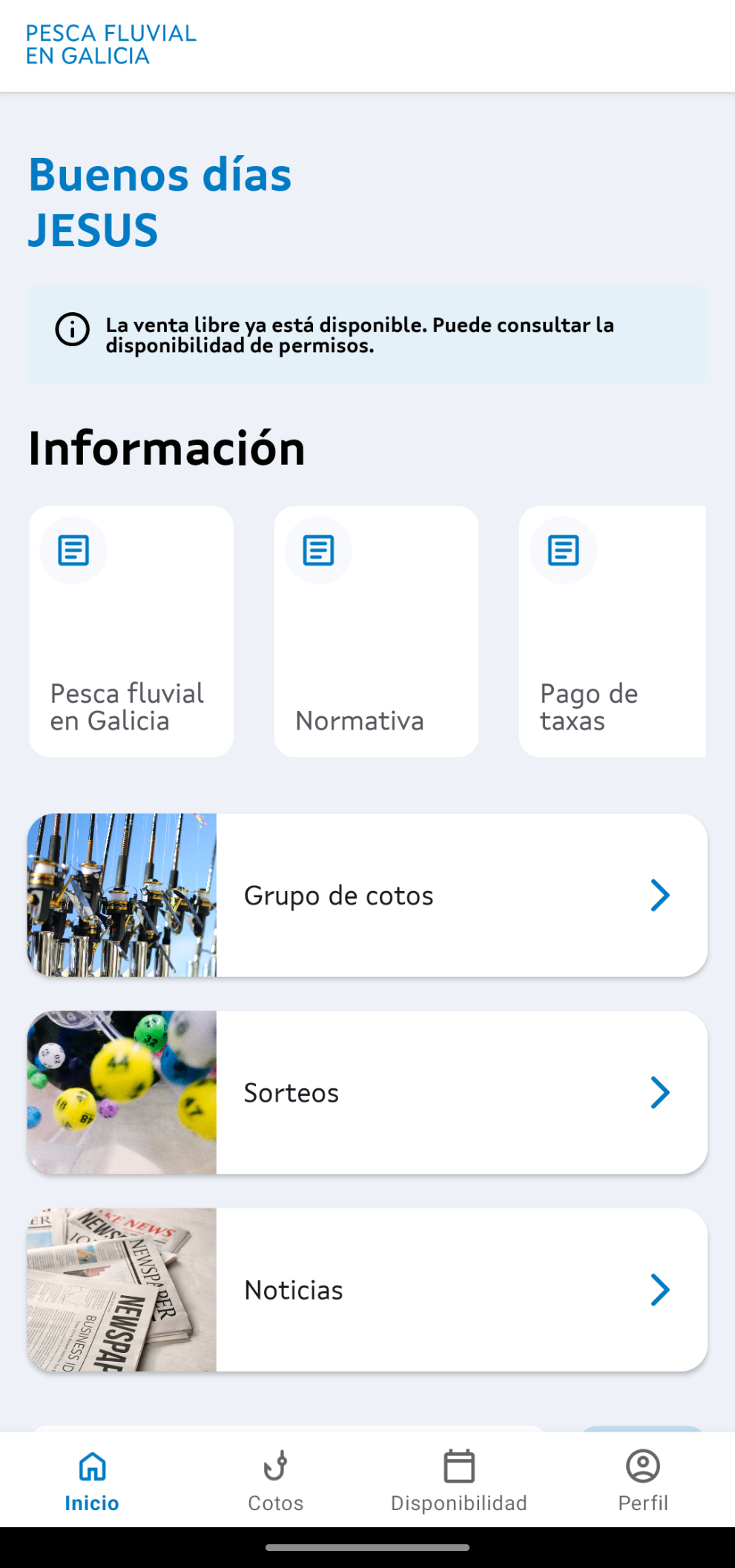The width and height of the screenshot is (735, 1568).
Task: Select the document icon on the Normativa card
Action: (317, 550)
